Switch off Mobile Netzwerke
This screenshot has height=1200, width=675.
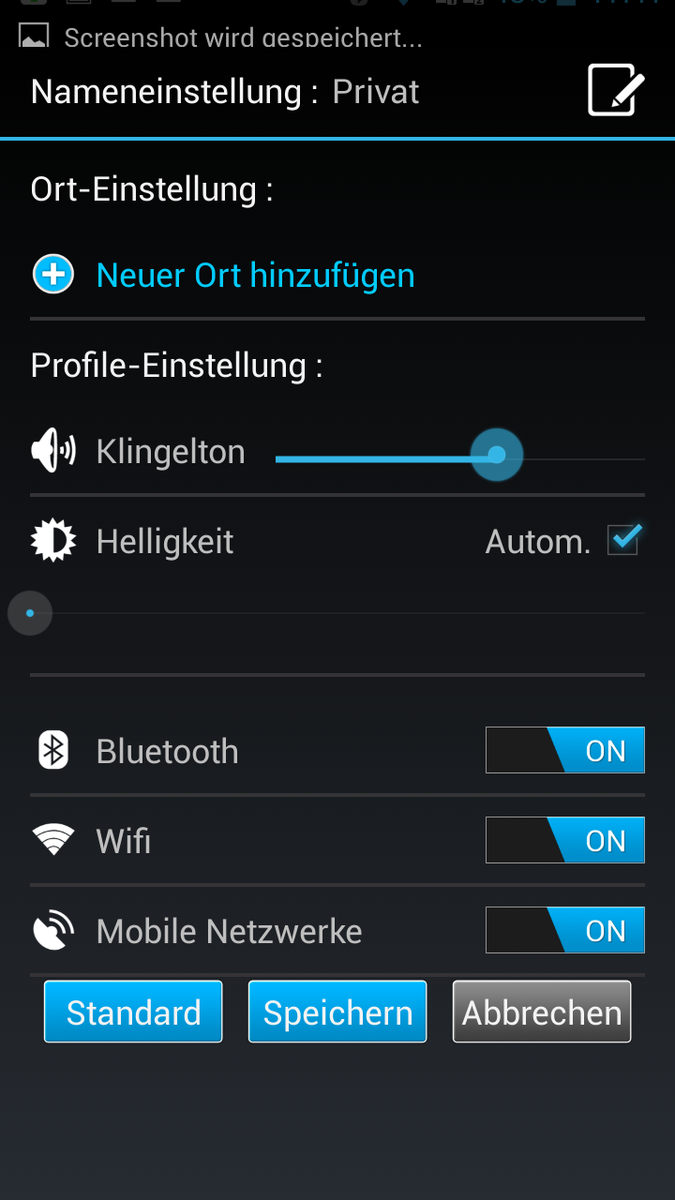point(565,931)
